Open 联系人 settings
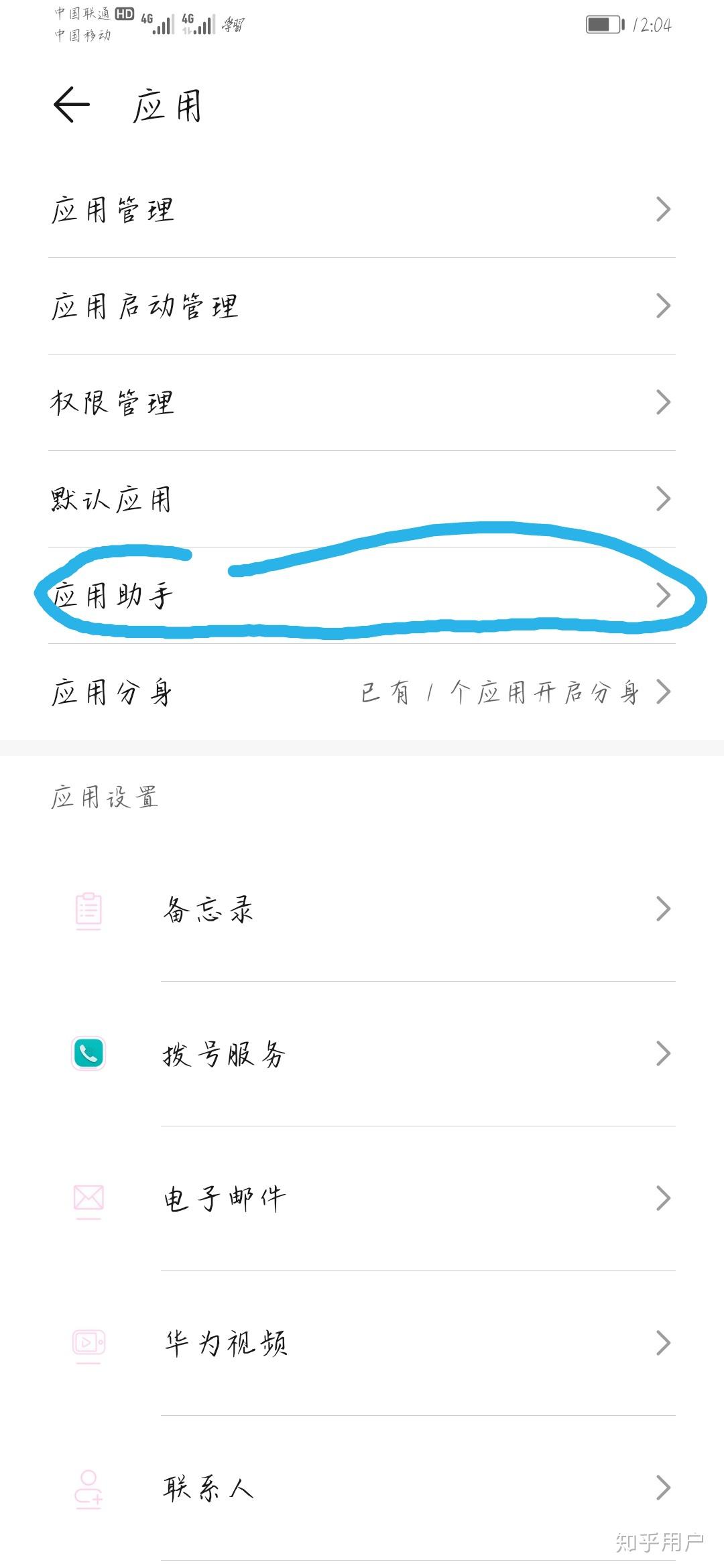This screenshot has height=1568, width=724. point(362,1488)
